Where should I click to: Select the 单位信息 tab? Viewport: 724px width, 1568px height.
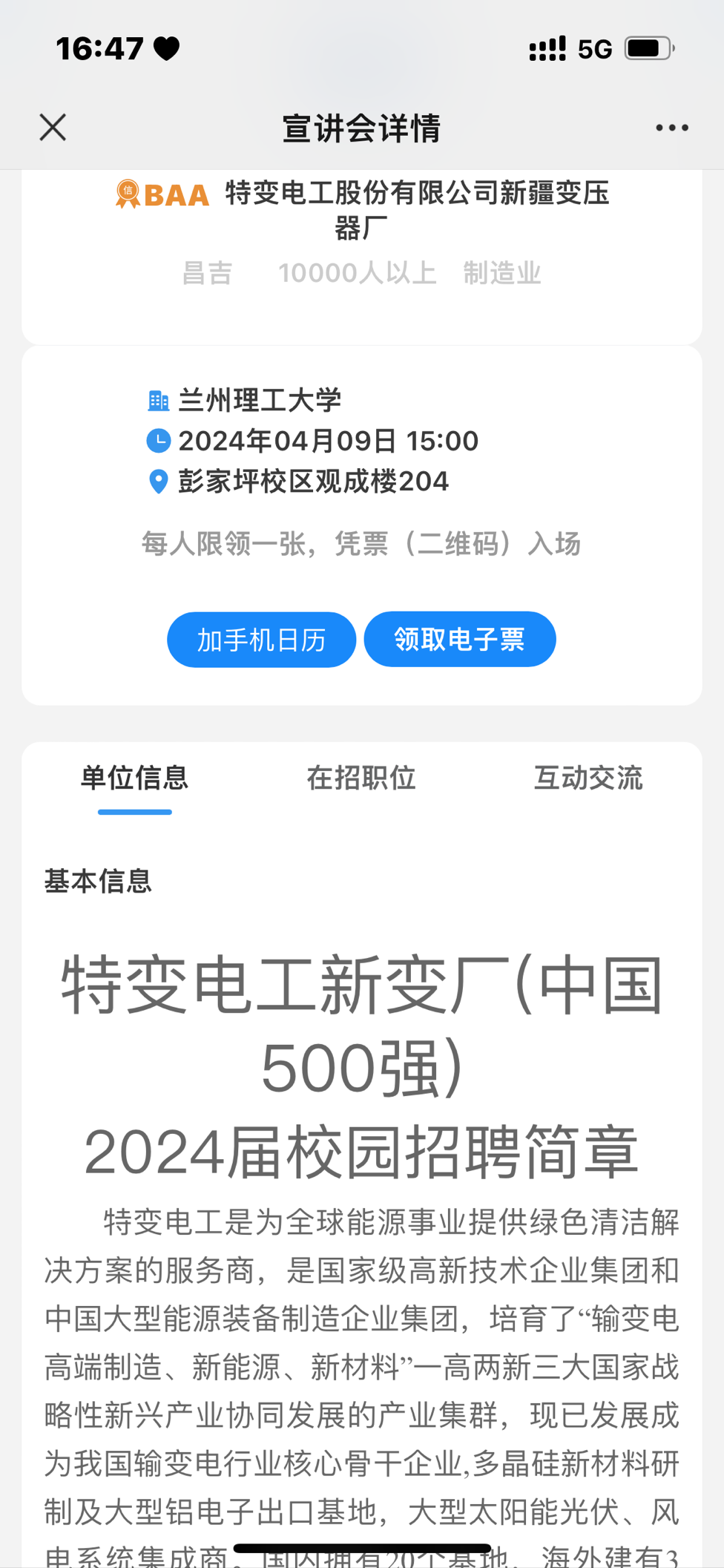(134, 778)
